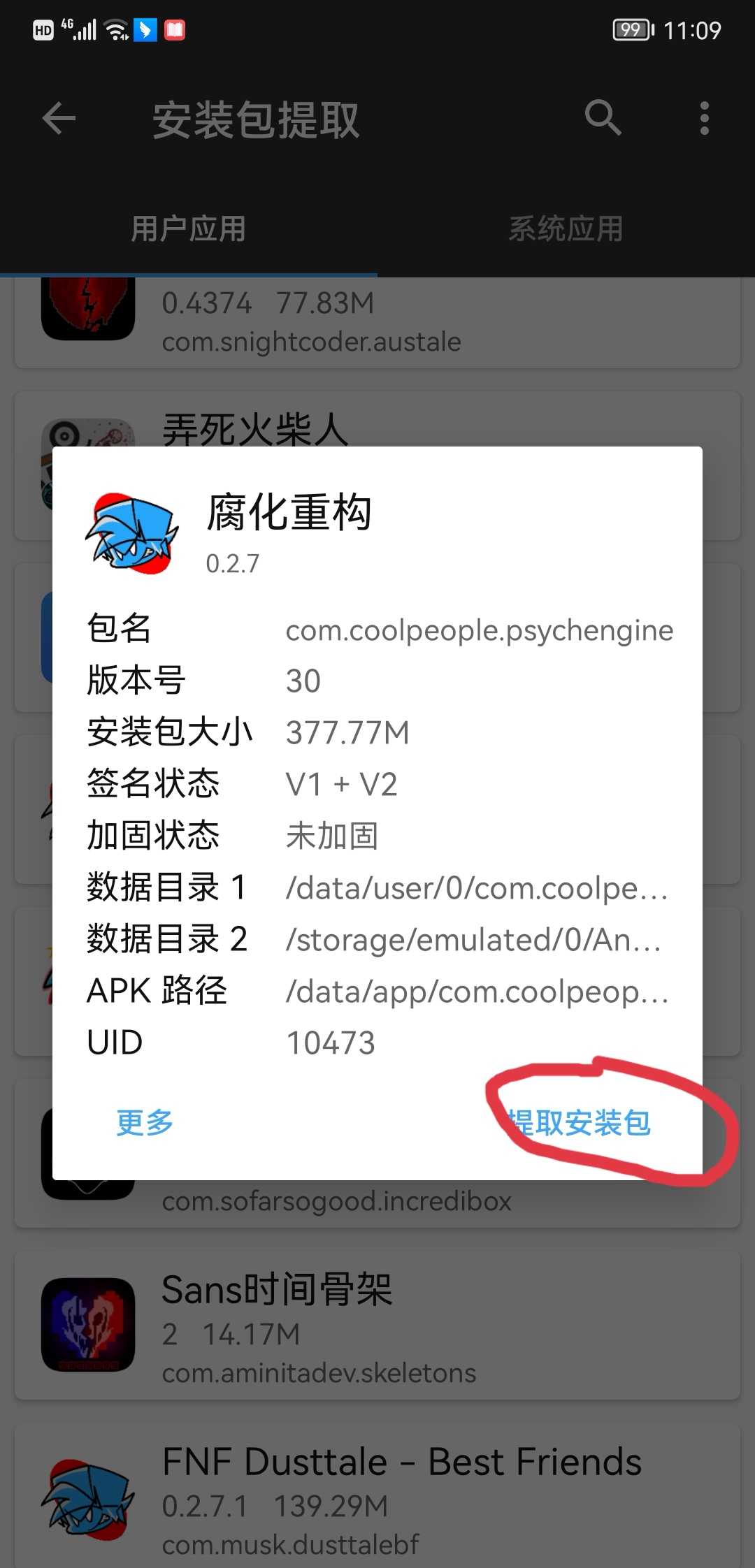Switch to the 系统应用 tab

(566, 229)
